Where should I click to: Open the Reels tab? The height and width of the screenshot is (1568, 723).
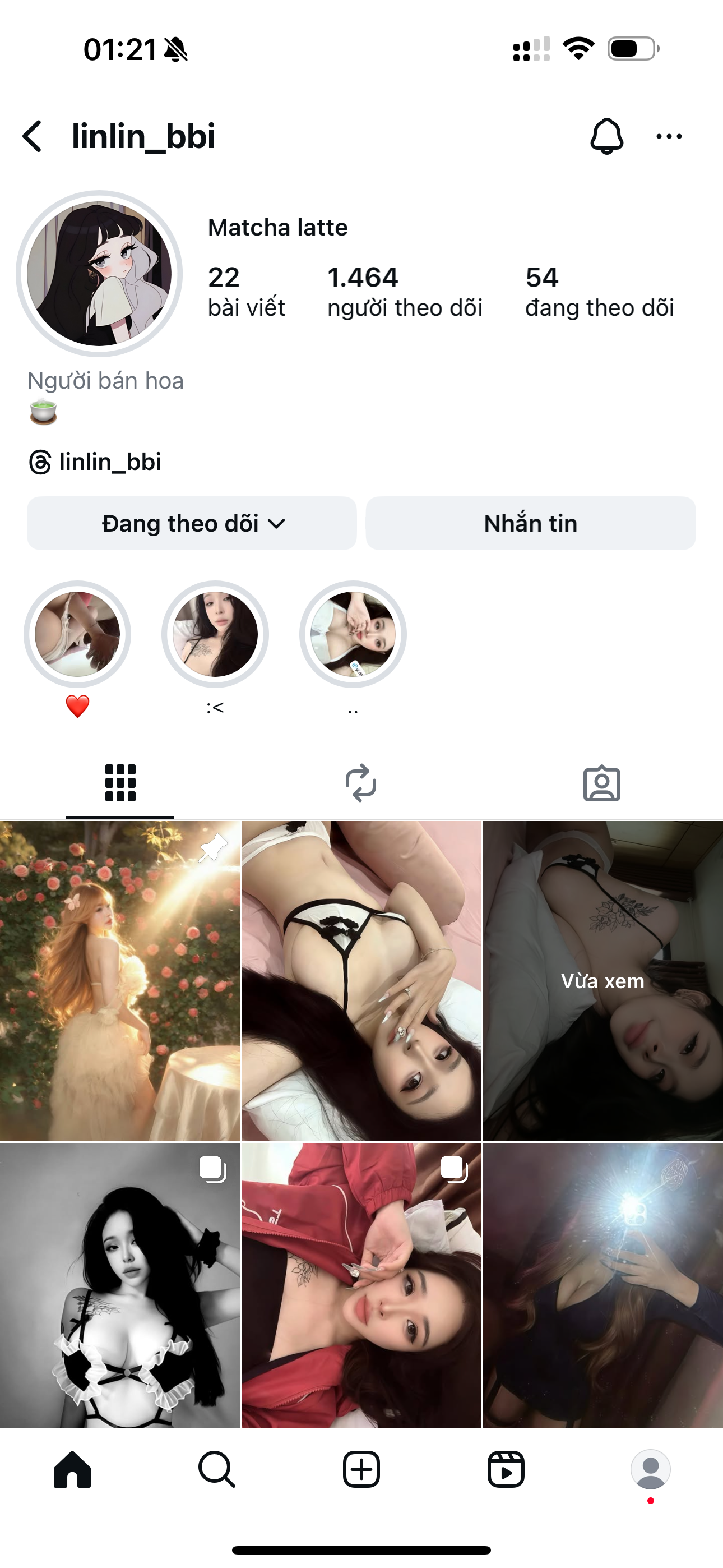coord(506,1469)
